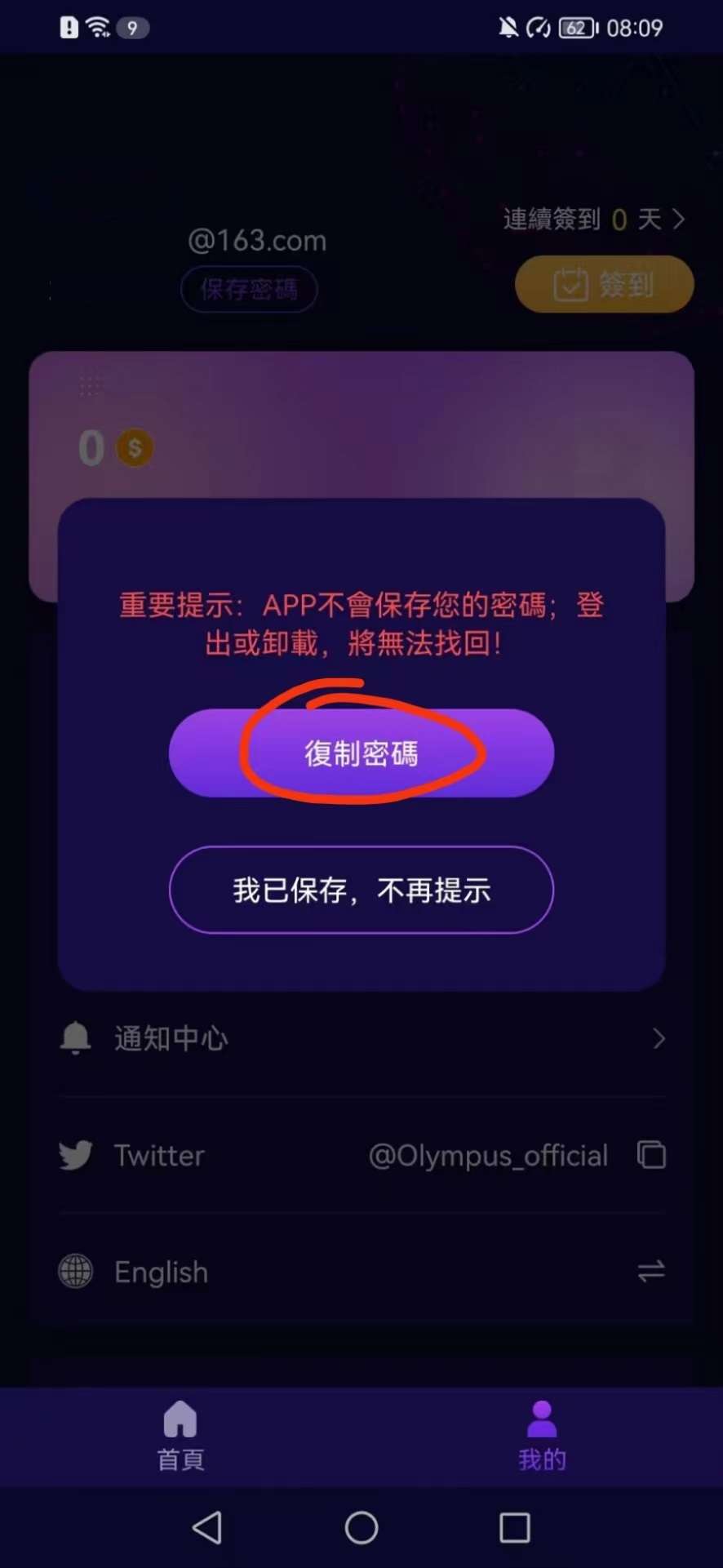This screenshot has width=723, height=1568.
Task: Tap the system back button
Action: [207, 1527]
